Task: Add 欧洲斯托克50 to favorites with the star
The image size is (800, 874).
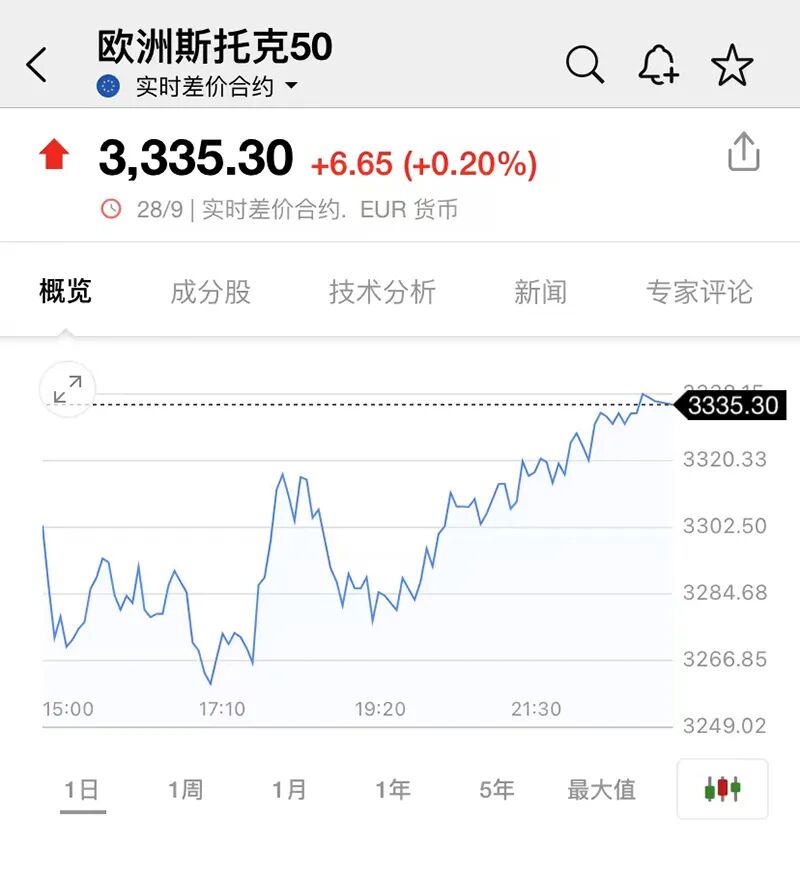Action: 732,66
